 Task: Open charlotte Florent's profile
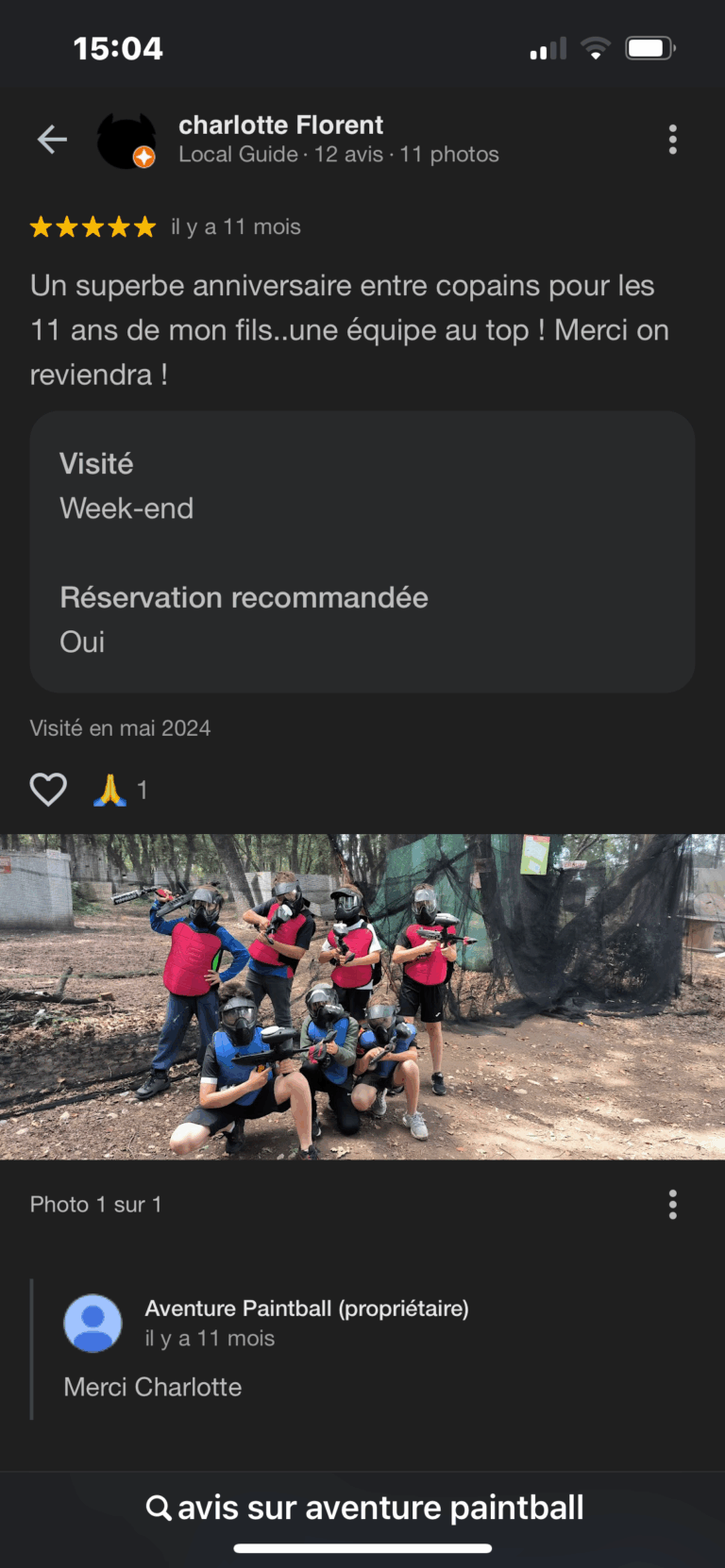coord(280,125)
